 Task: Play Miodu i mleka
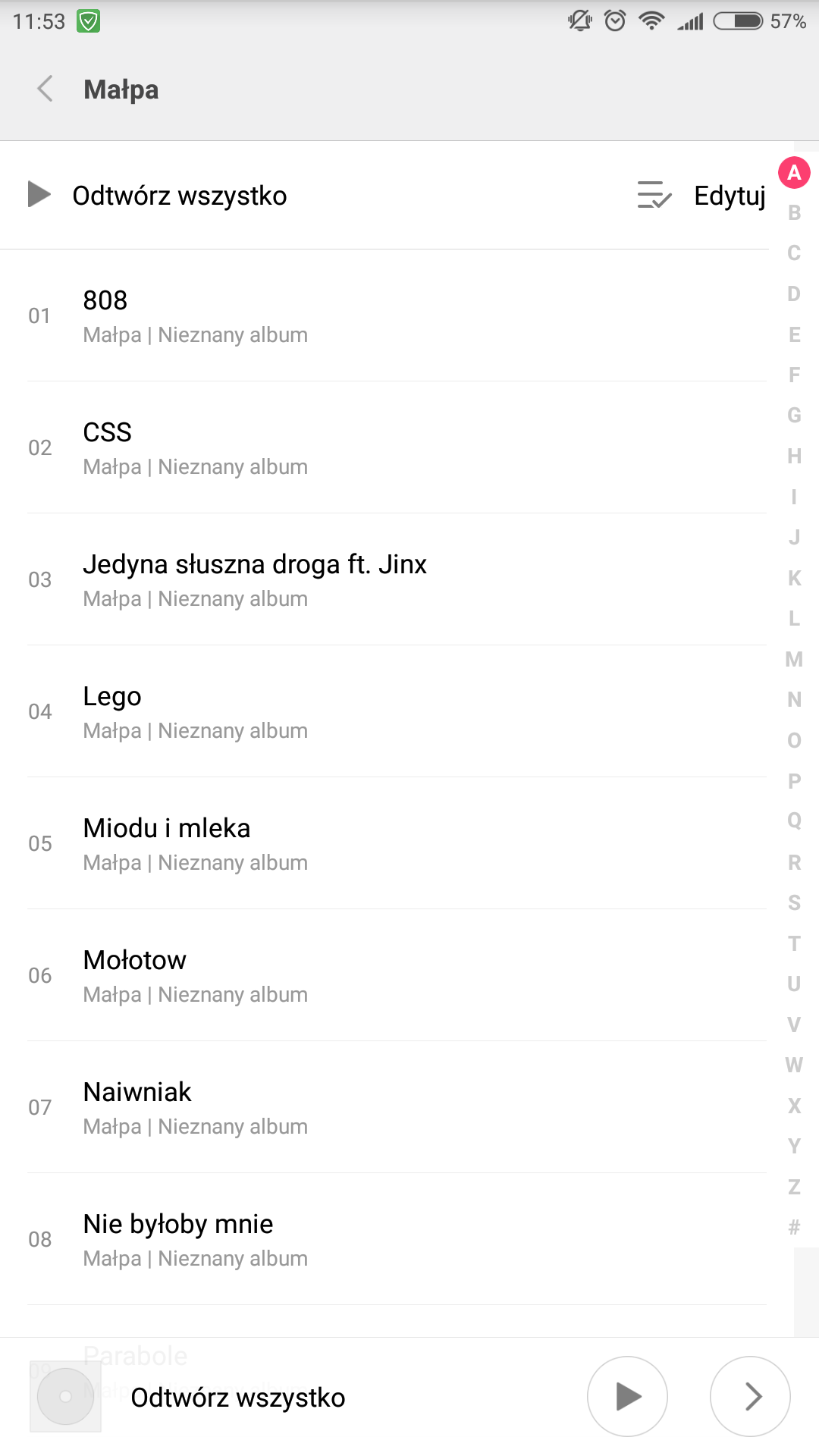click(x=379, y=844)
